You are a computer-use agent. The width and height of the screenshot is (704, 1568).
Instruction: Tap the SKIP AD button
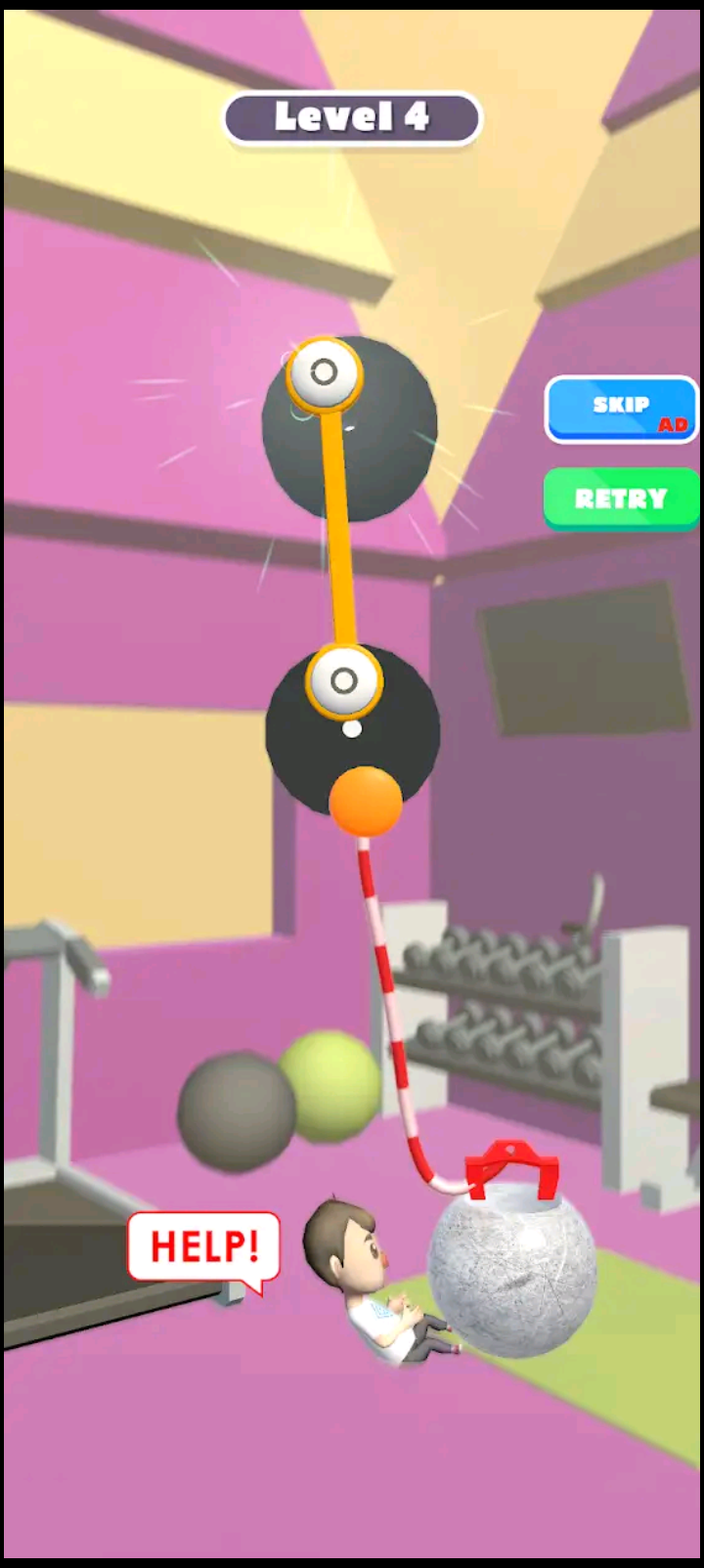[621, 410]
